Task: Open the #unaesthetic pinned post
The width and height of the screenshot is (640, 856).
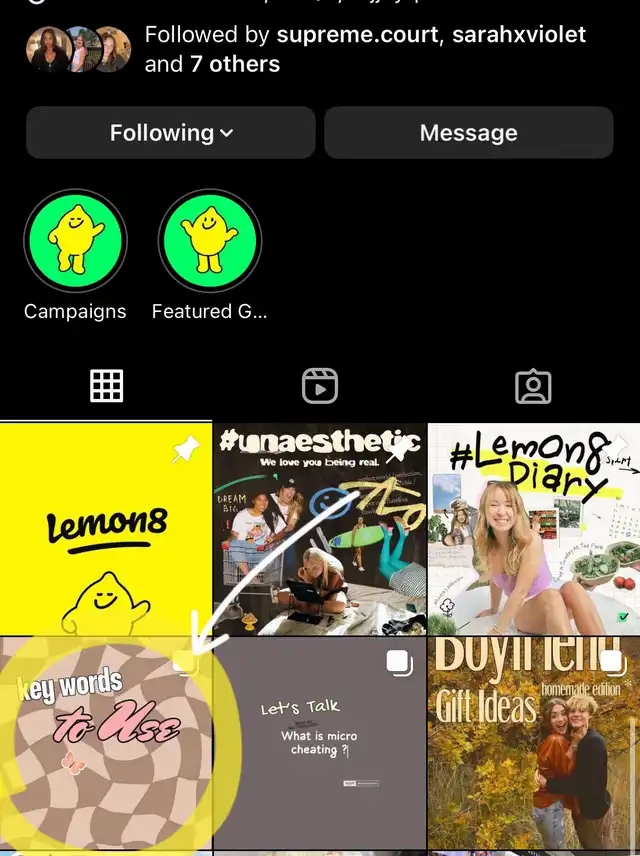Action: coord(320,529)
